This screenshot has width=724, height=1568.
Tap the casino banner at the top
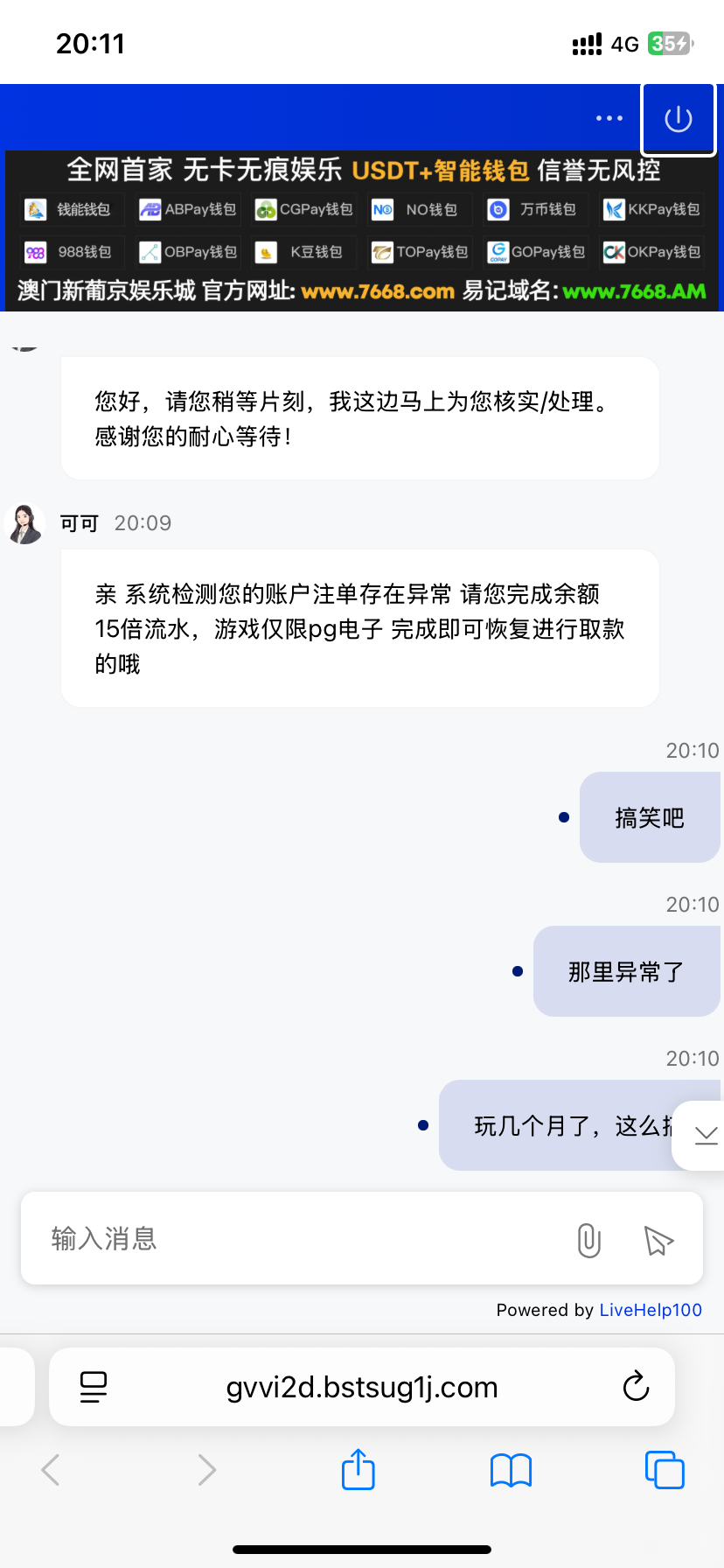pyautogui.click(x=362, y=231)
